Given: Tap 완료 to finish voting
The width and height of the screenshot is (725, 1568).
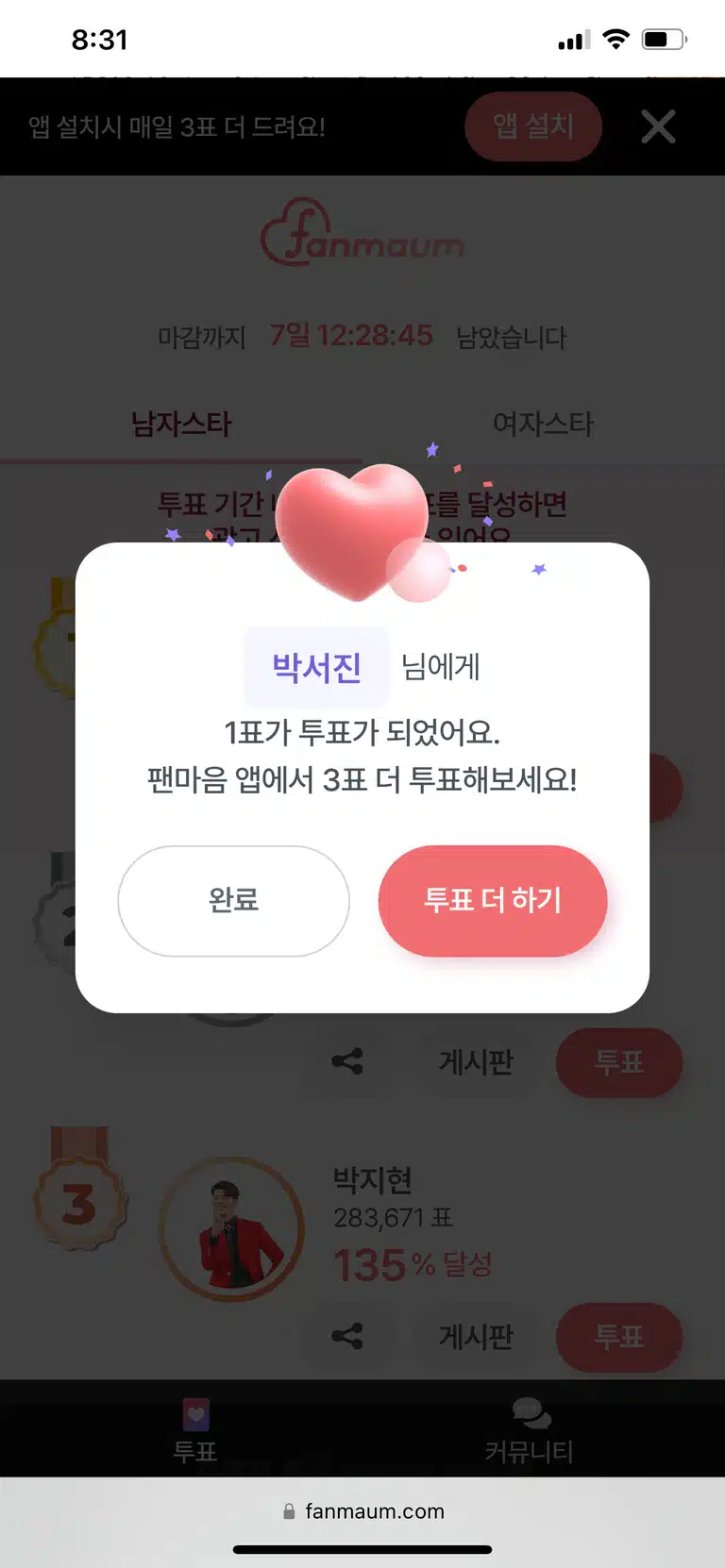Looking at the screenshot, I should tap(233, 901).
